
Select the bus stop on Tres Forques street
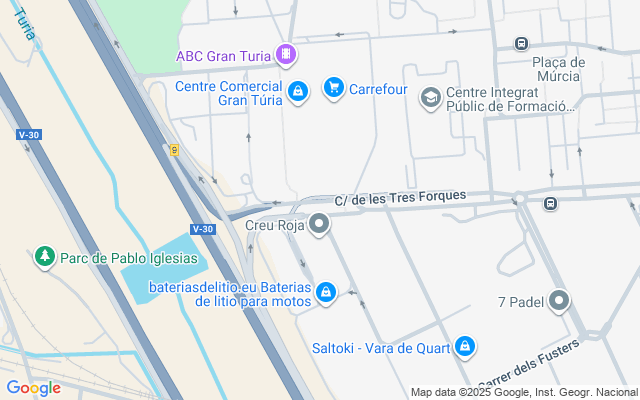[550, 203]
